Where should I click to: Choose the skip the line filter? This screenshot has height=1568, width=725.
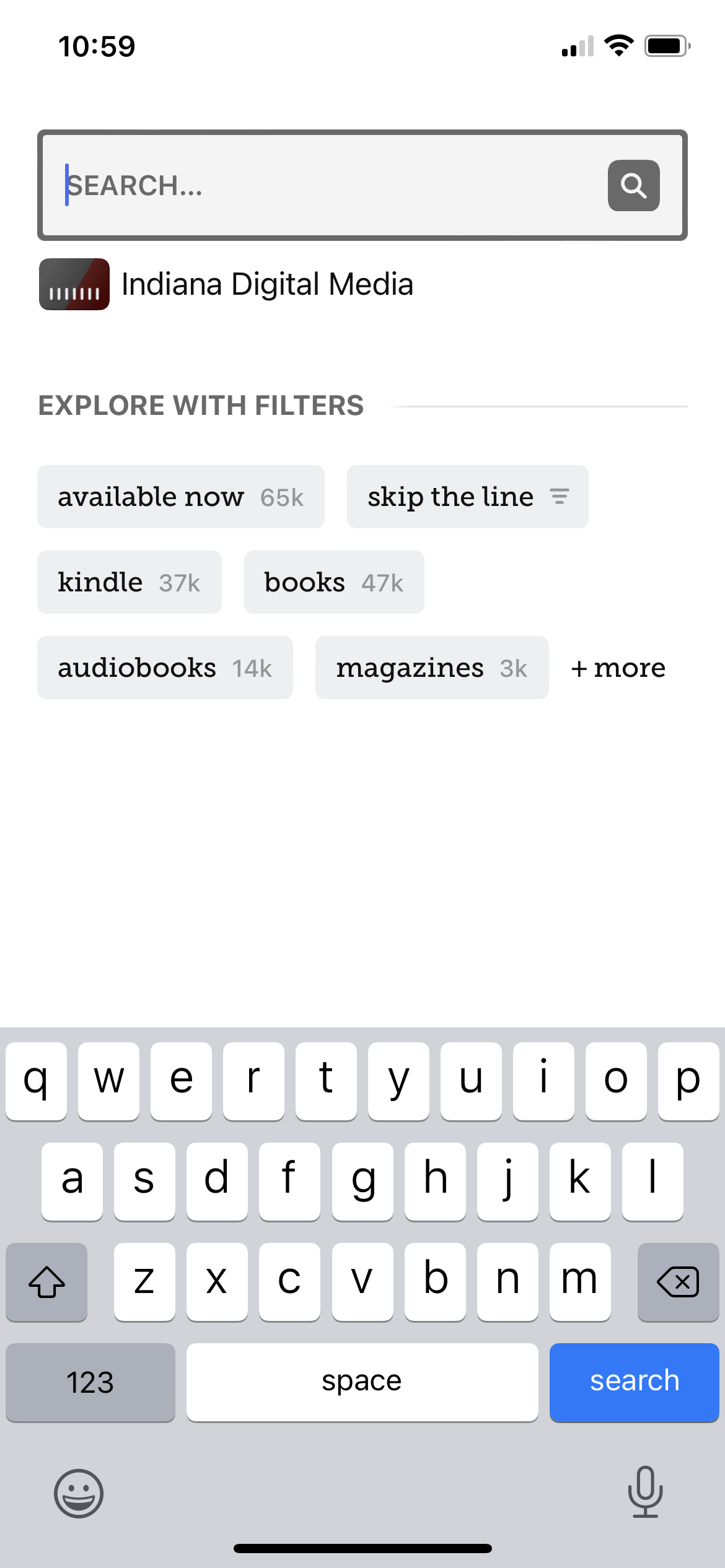pos(468,497)
